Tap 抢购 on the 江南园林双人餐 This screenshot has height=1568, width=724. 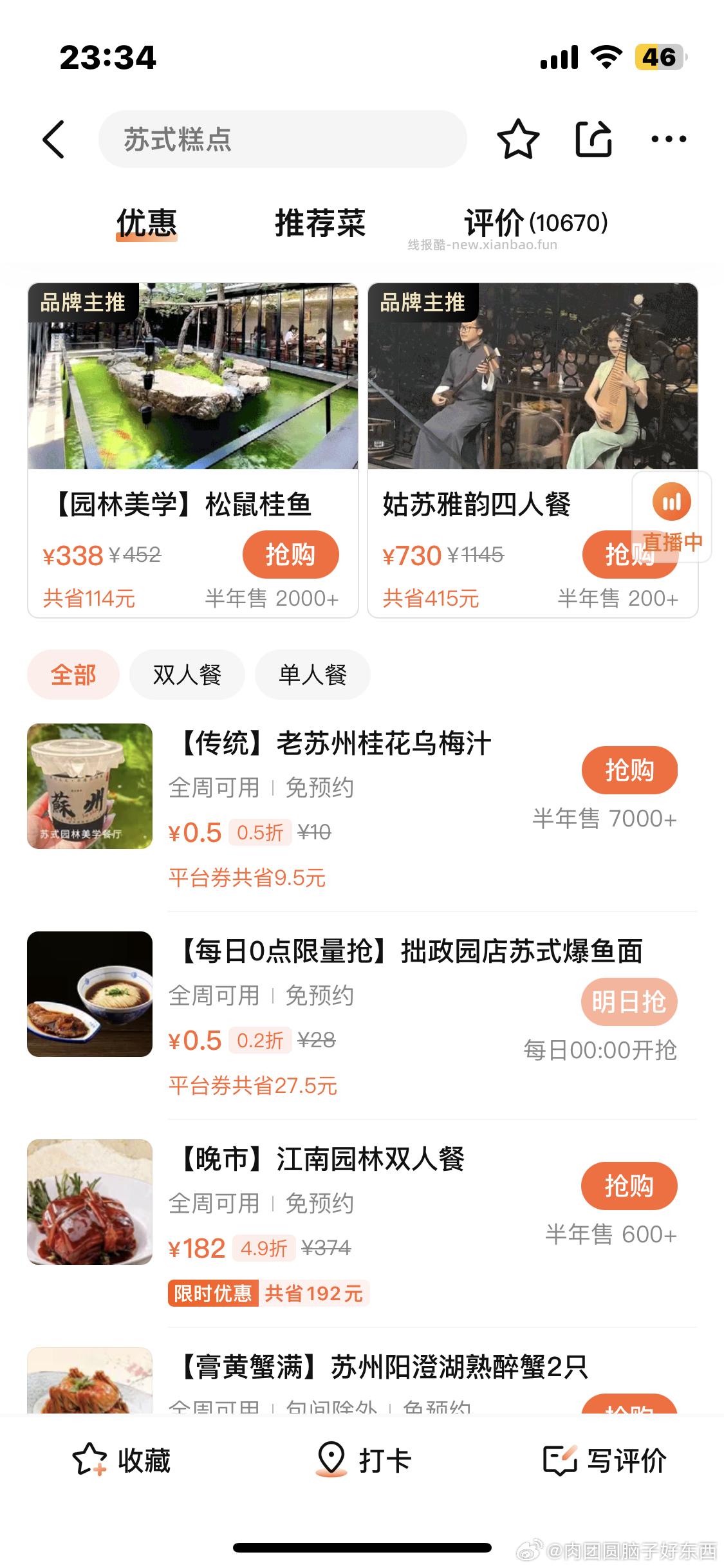pyautogui.click(x=629, y=1186)
